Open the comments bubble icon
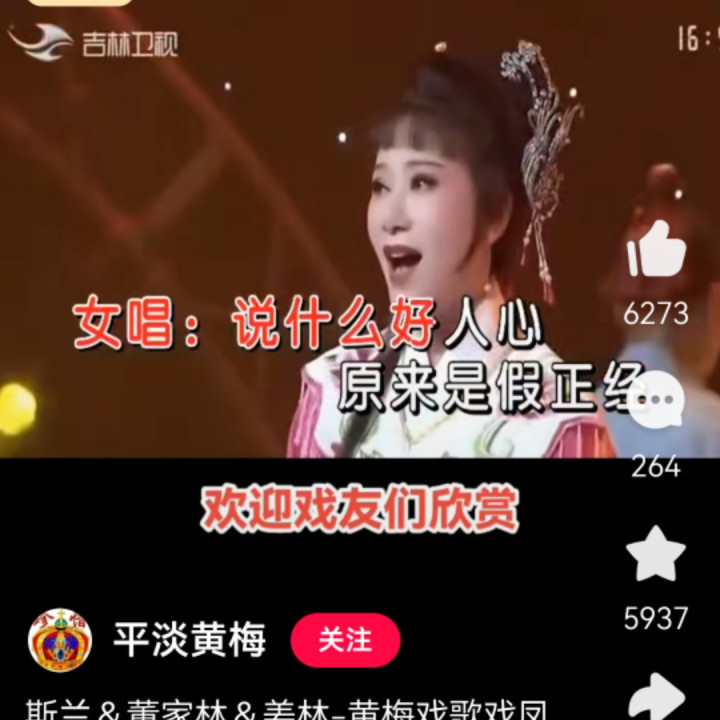This screenshot has width=720, height=720. point(656,400)
